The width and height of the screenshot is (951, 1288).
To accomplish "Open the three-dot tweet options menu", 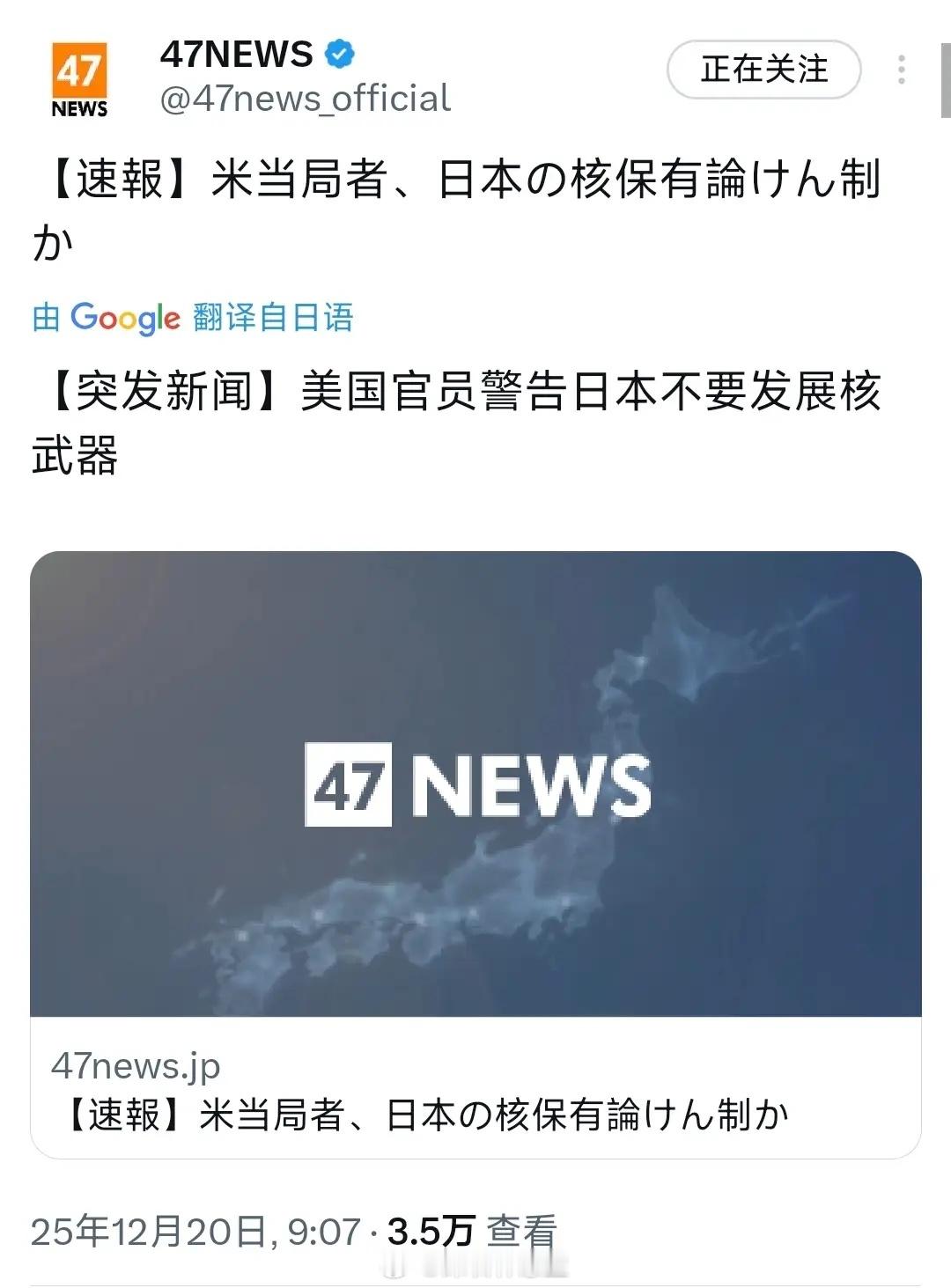I will (x=900, y=70).
